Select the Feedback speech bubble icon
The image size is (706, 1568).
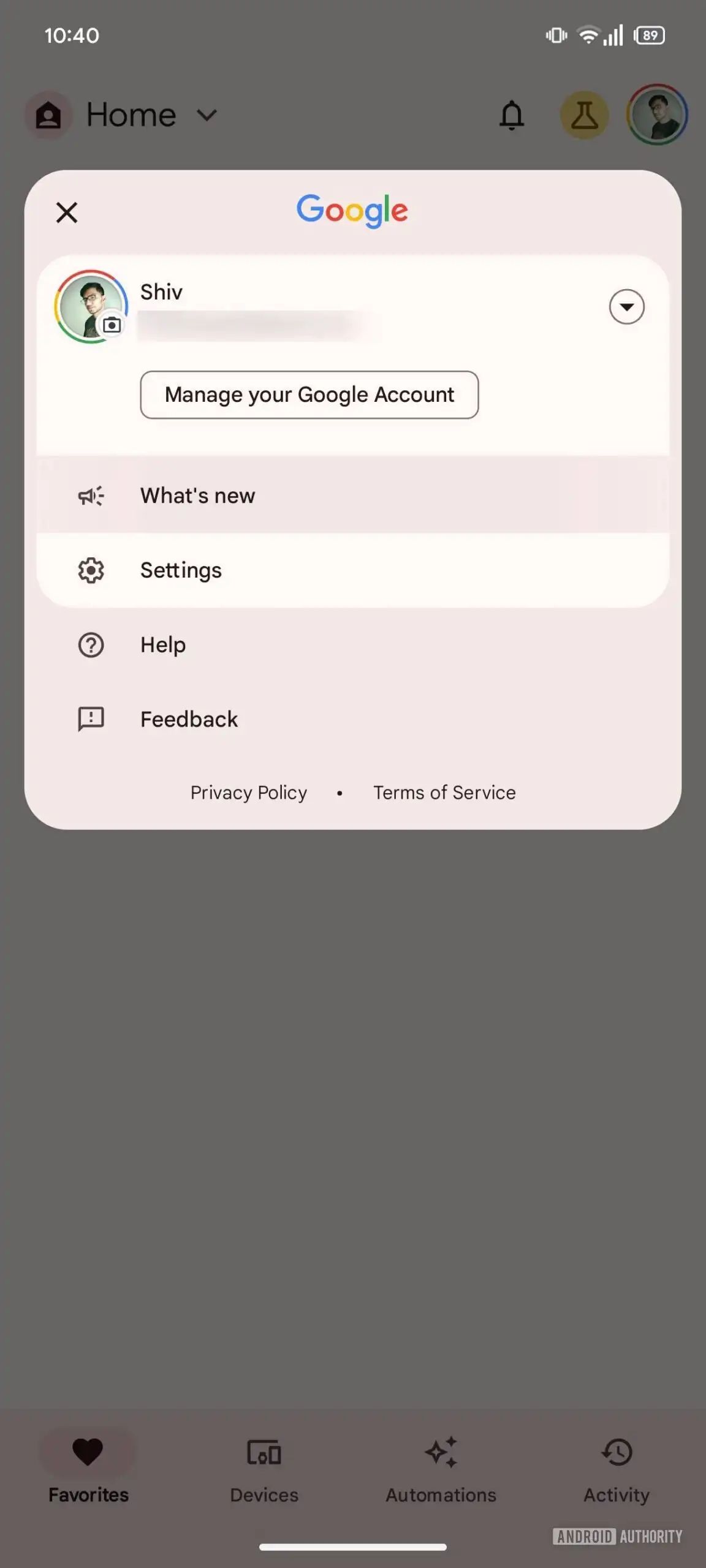[x=90, y=719]
